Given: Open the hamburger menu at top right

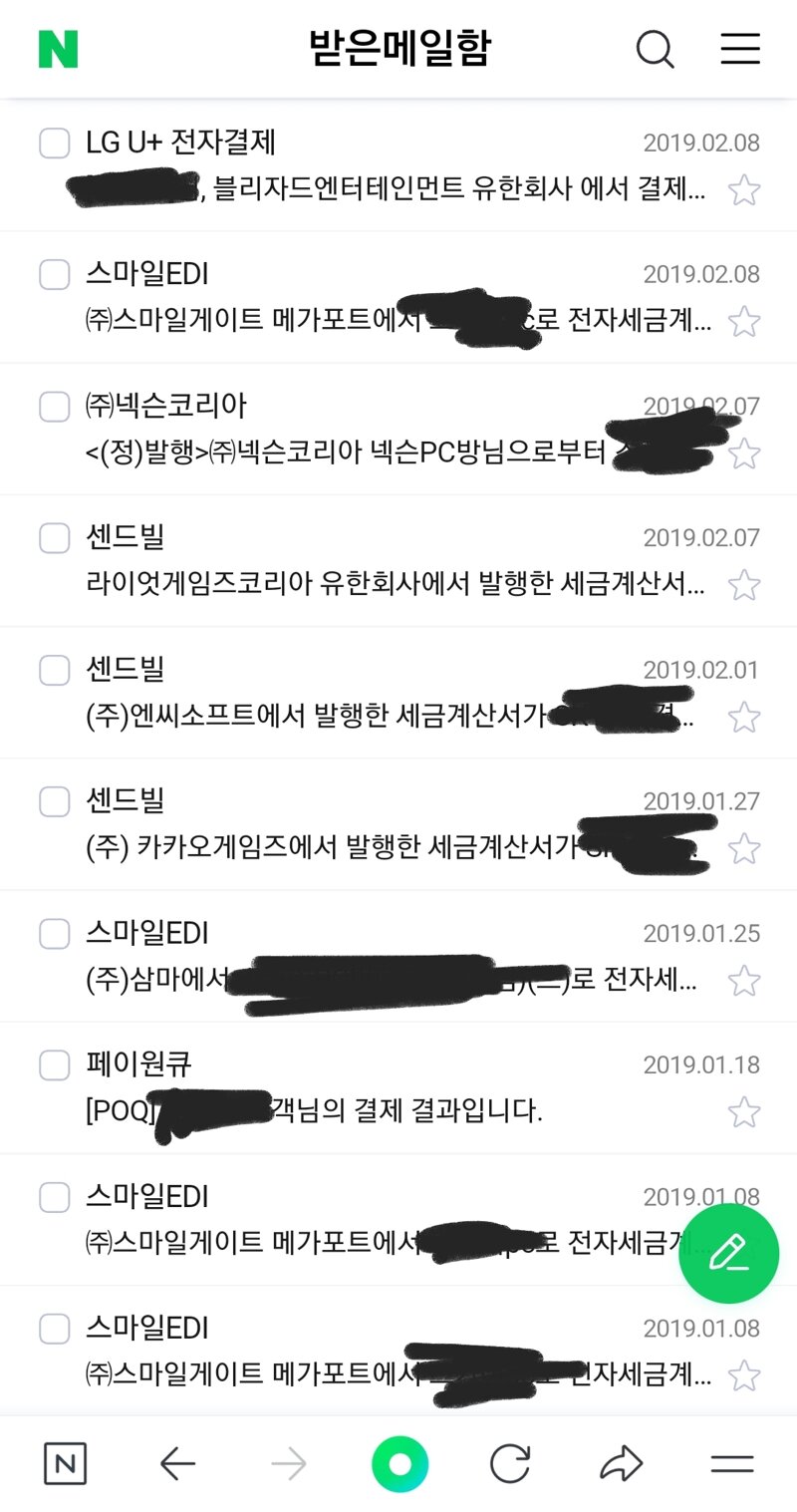Looking at the screenshot, I should click(x=740, y=48).
